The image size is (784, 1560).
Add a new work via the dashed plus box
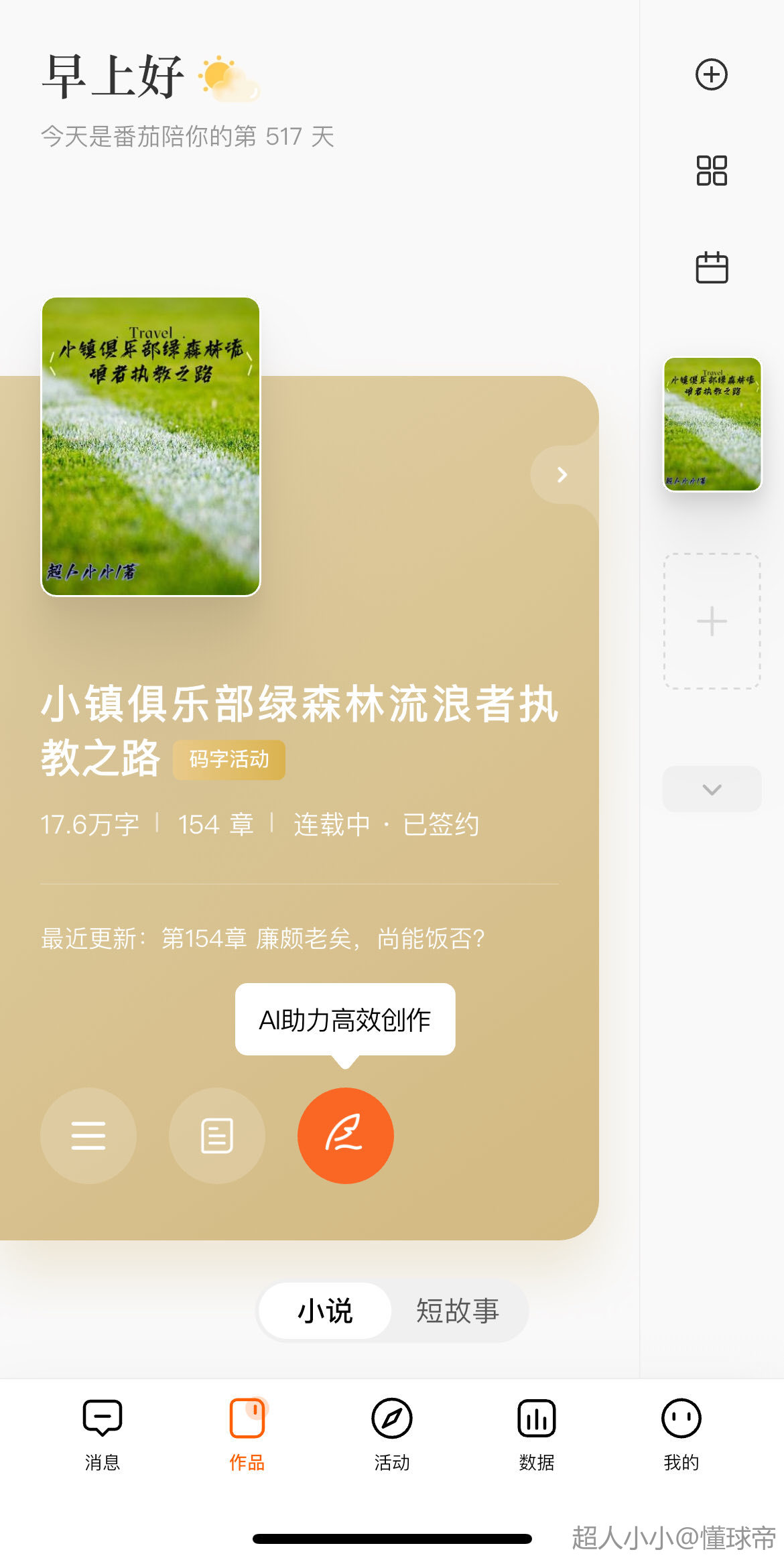712,621
